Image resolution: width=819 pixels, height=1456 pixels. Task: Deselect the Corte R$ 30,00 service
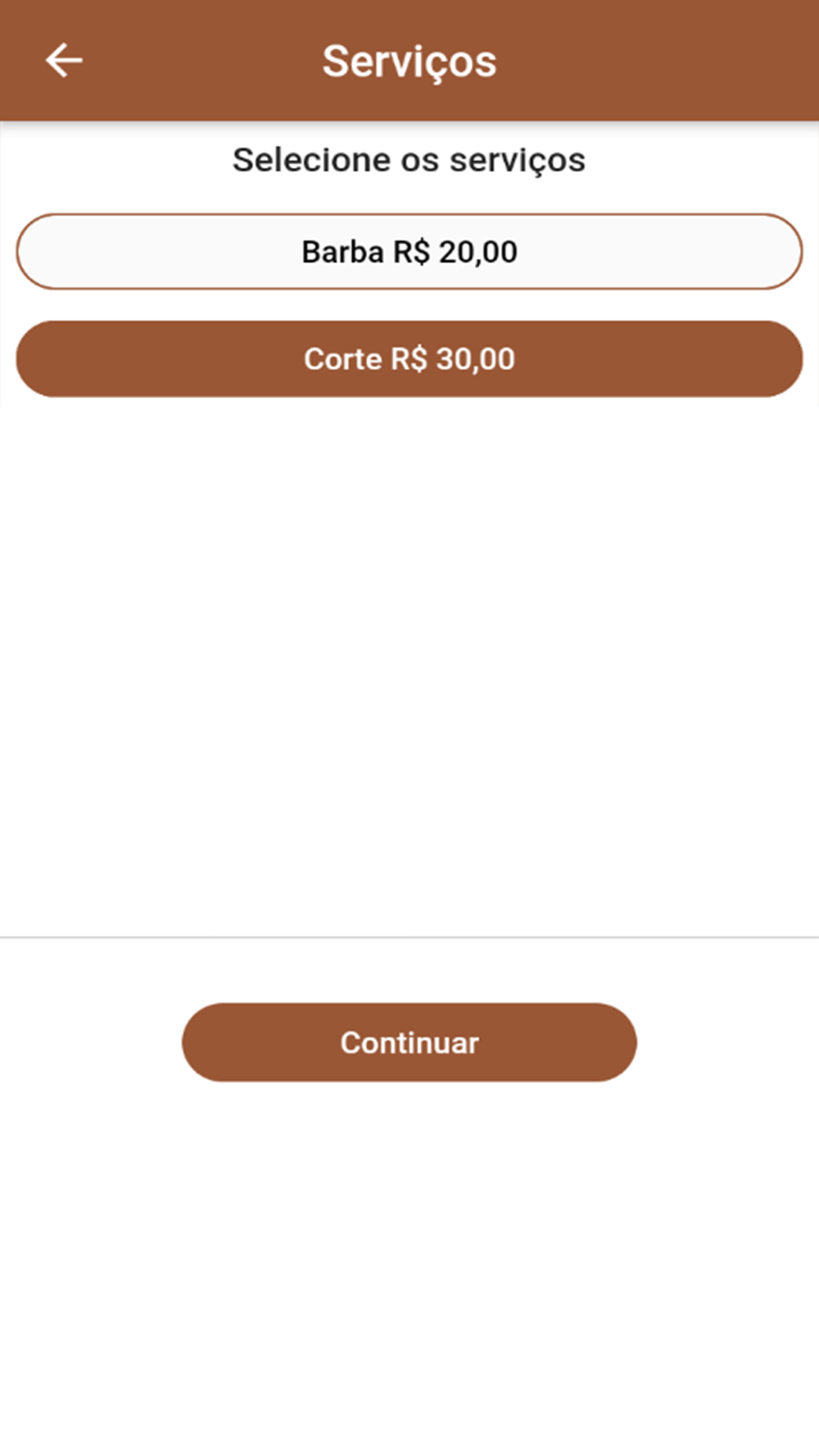[x=409, y=359]
